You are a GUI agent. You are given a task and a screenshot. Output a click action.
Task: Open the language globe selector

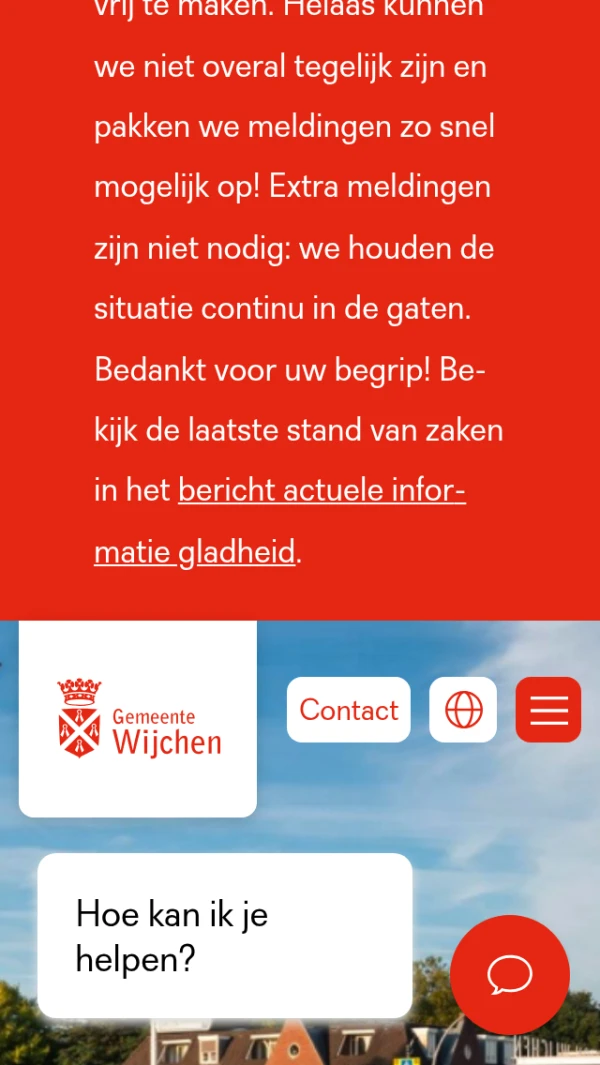click(x=463, y=710)
